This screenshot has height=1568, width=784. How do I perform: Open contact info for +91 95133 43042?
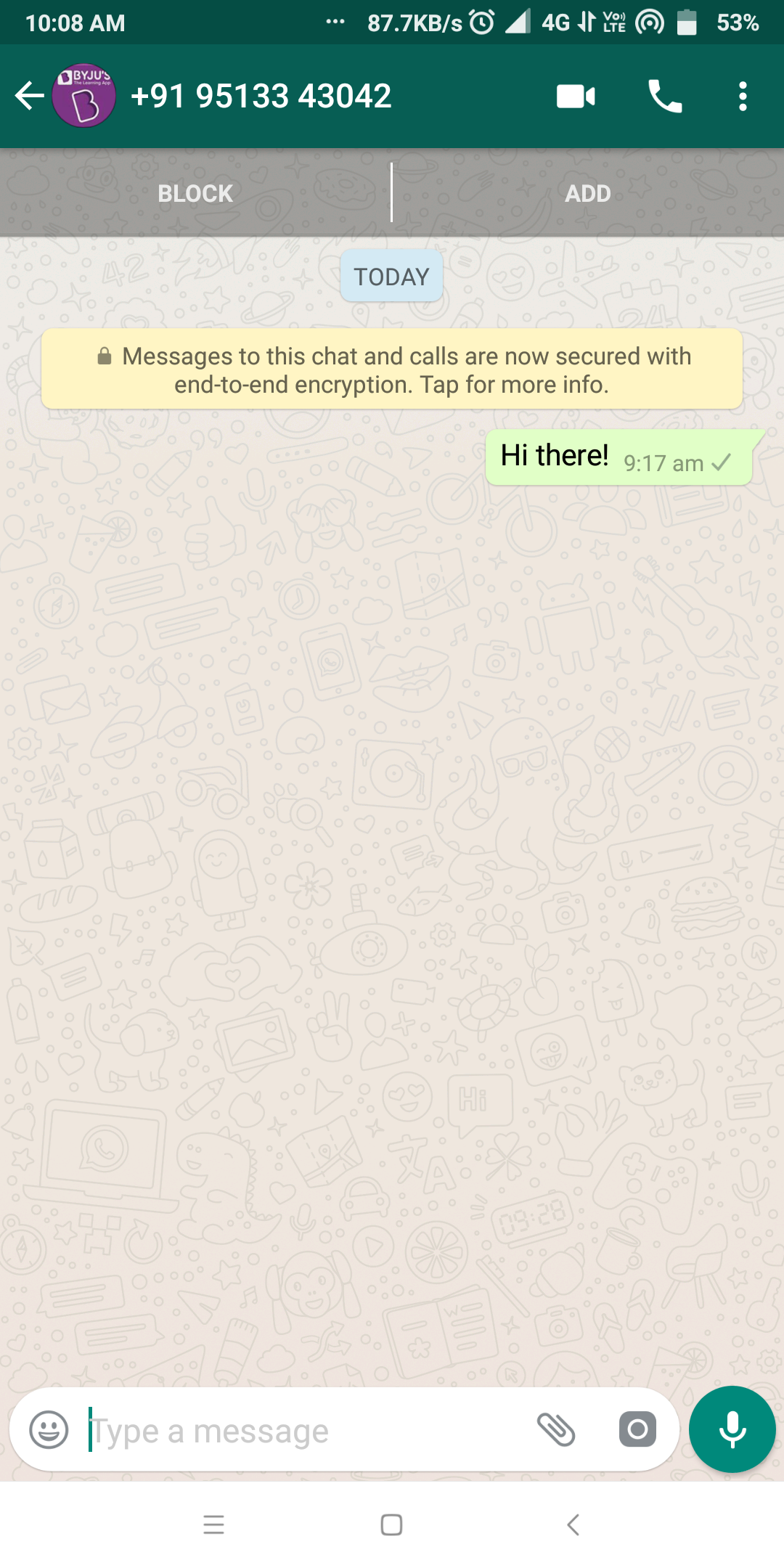(x=261, y=96)
